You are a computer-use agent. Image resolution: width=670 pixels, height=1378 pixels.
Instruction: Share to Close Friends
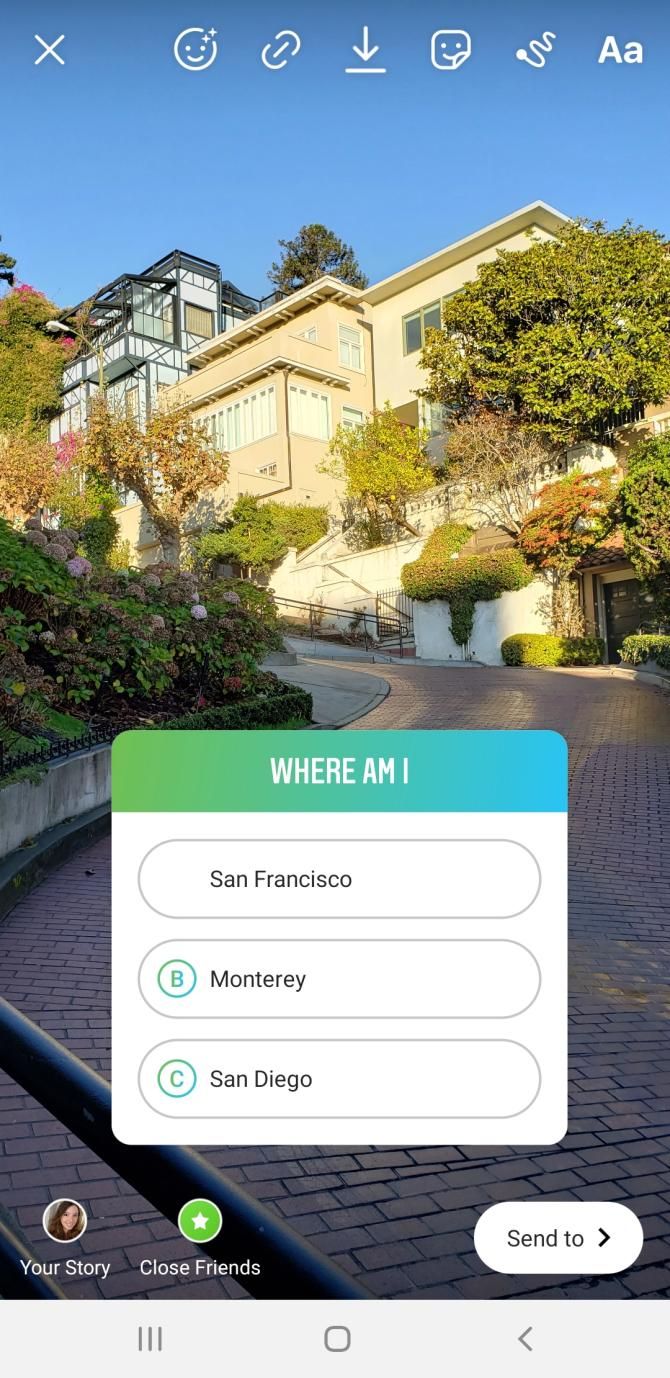coord(200,1238)
